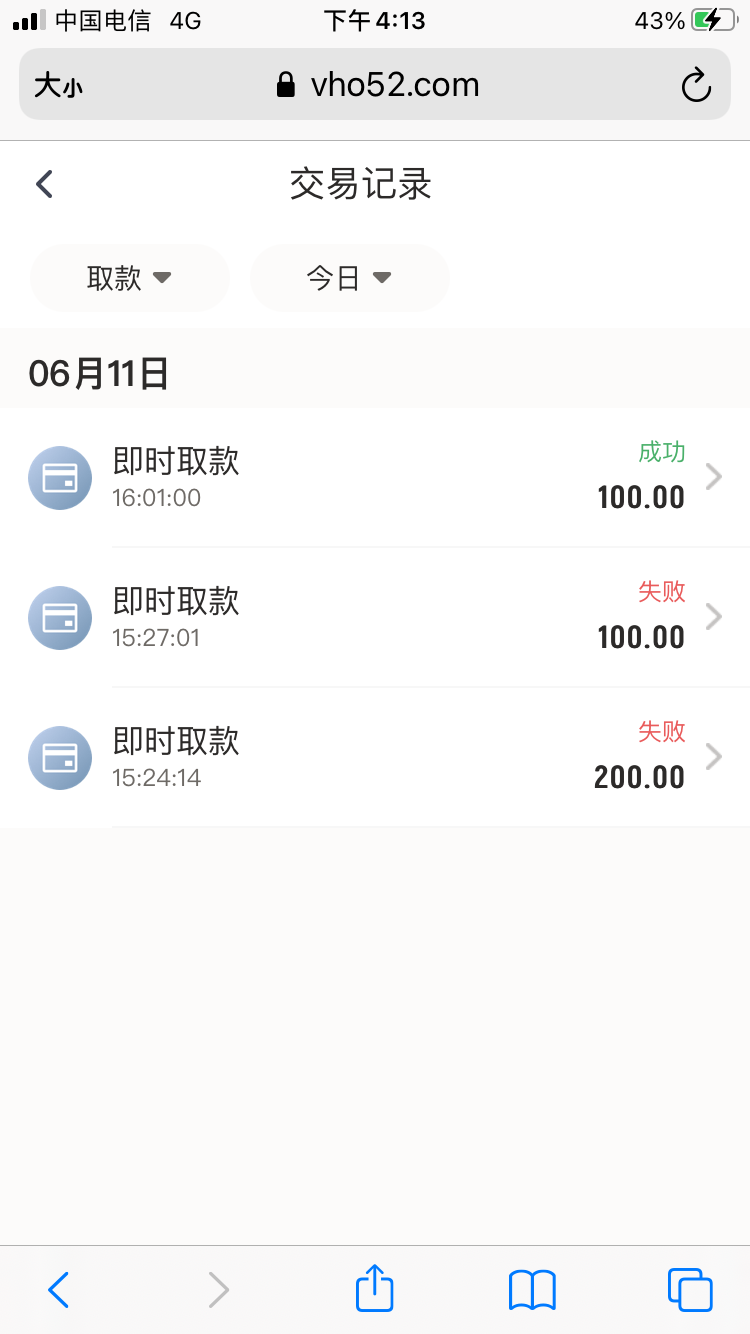Screen dimensions: 750x1334
Task: Tap the 大小 text size button
Action: pyautogui.click(x=58, y=86)
